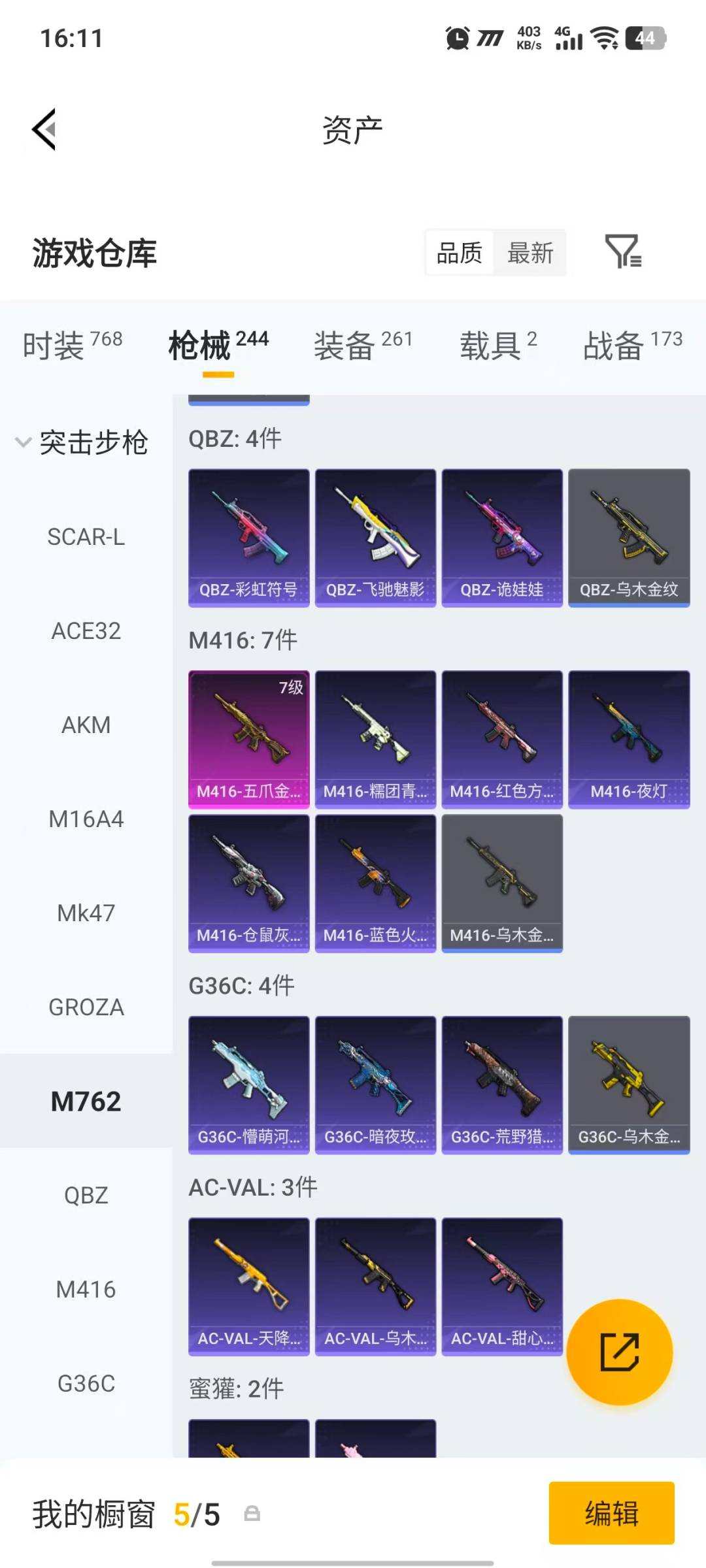
Task: Open the G36C-乌木金 skin
Action: [x=629, y=1085]
